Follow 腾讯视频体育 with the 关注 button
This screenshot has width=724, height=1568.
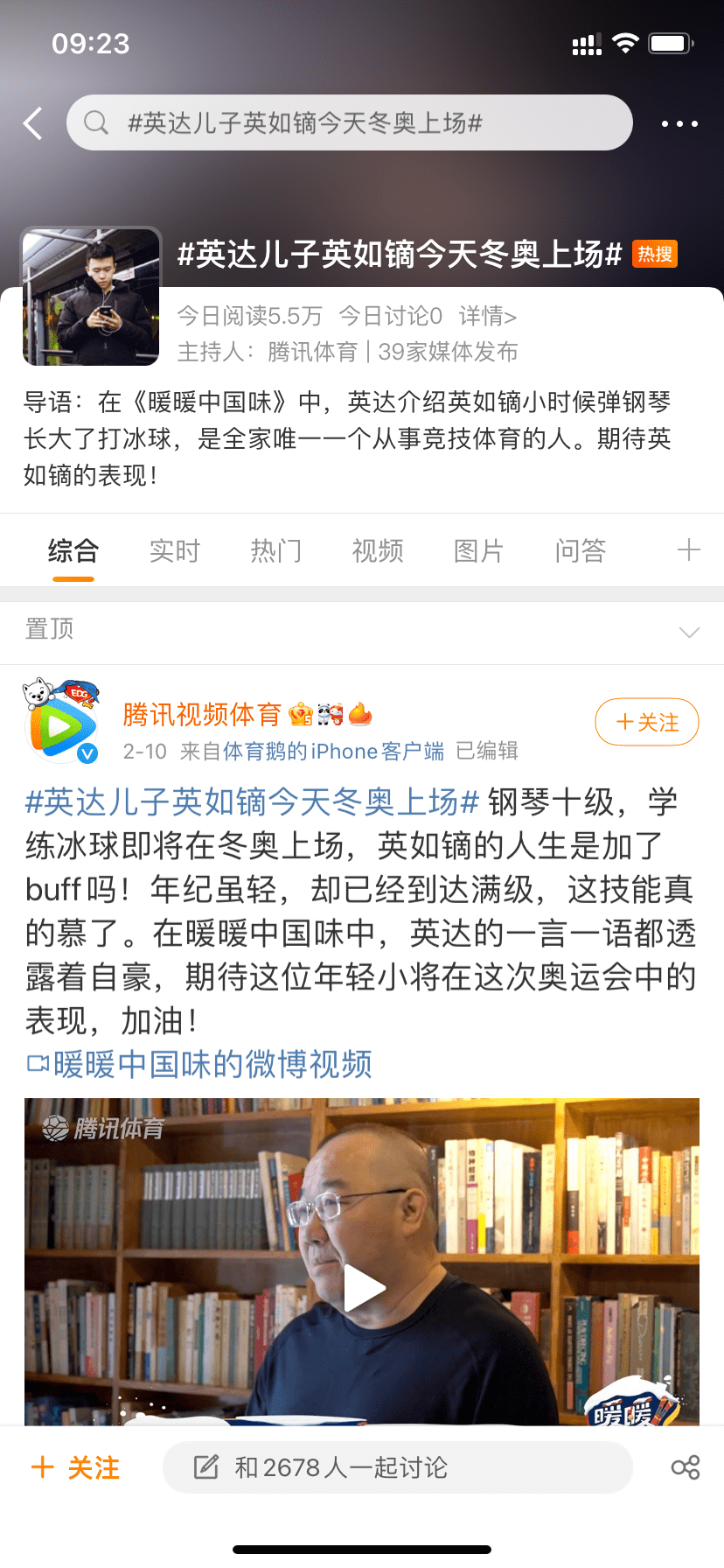(646, 722)
